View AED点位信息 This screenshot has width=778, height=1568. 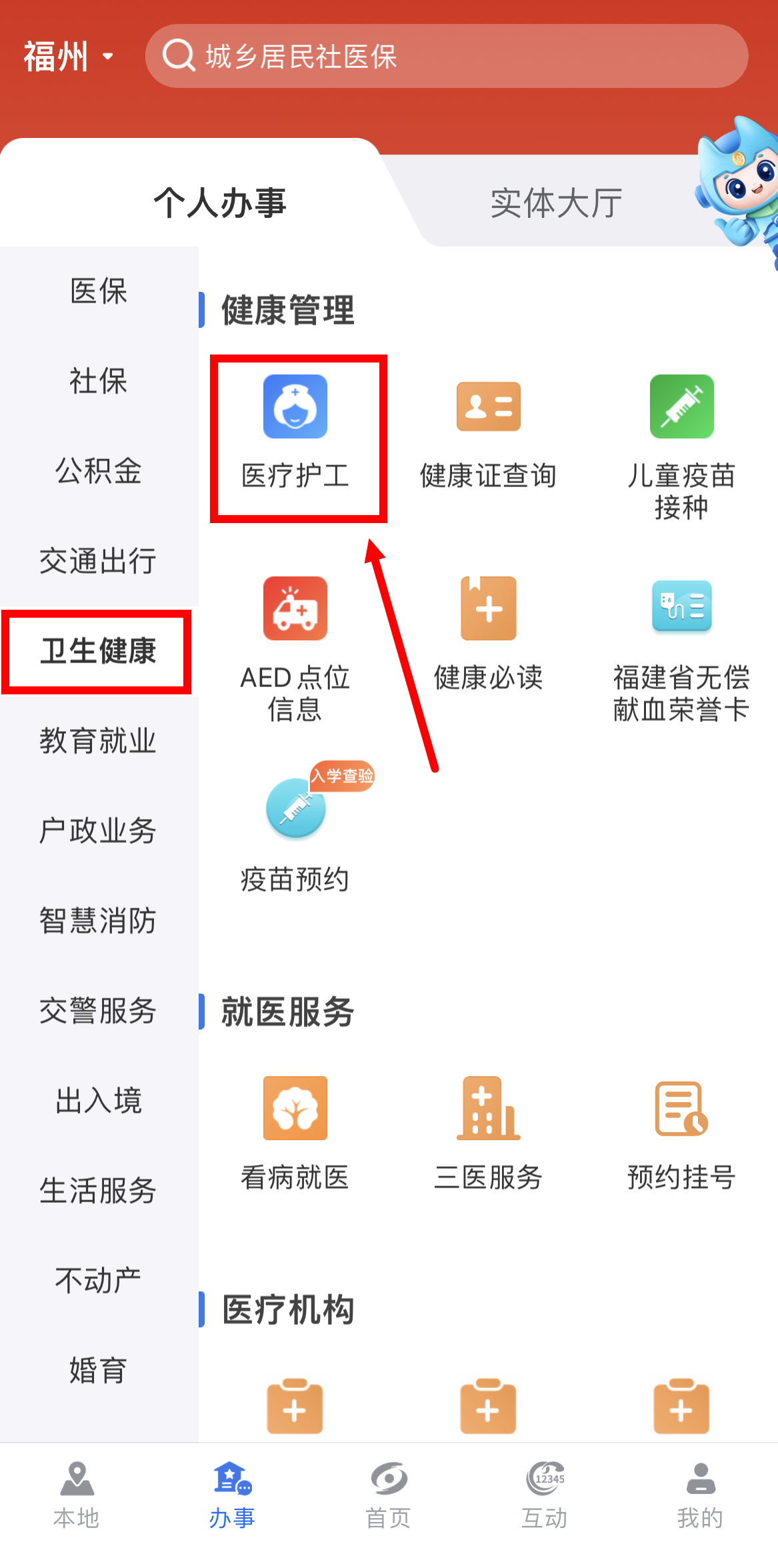click(295, 646)
